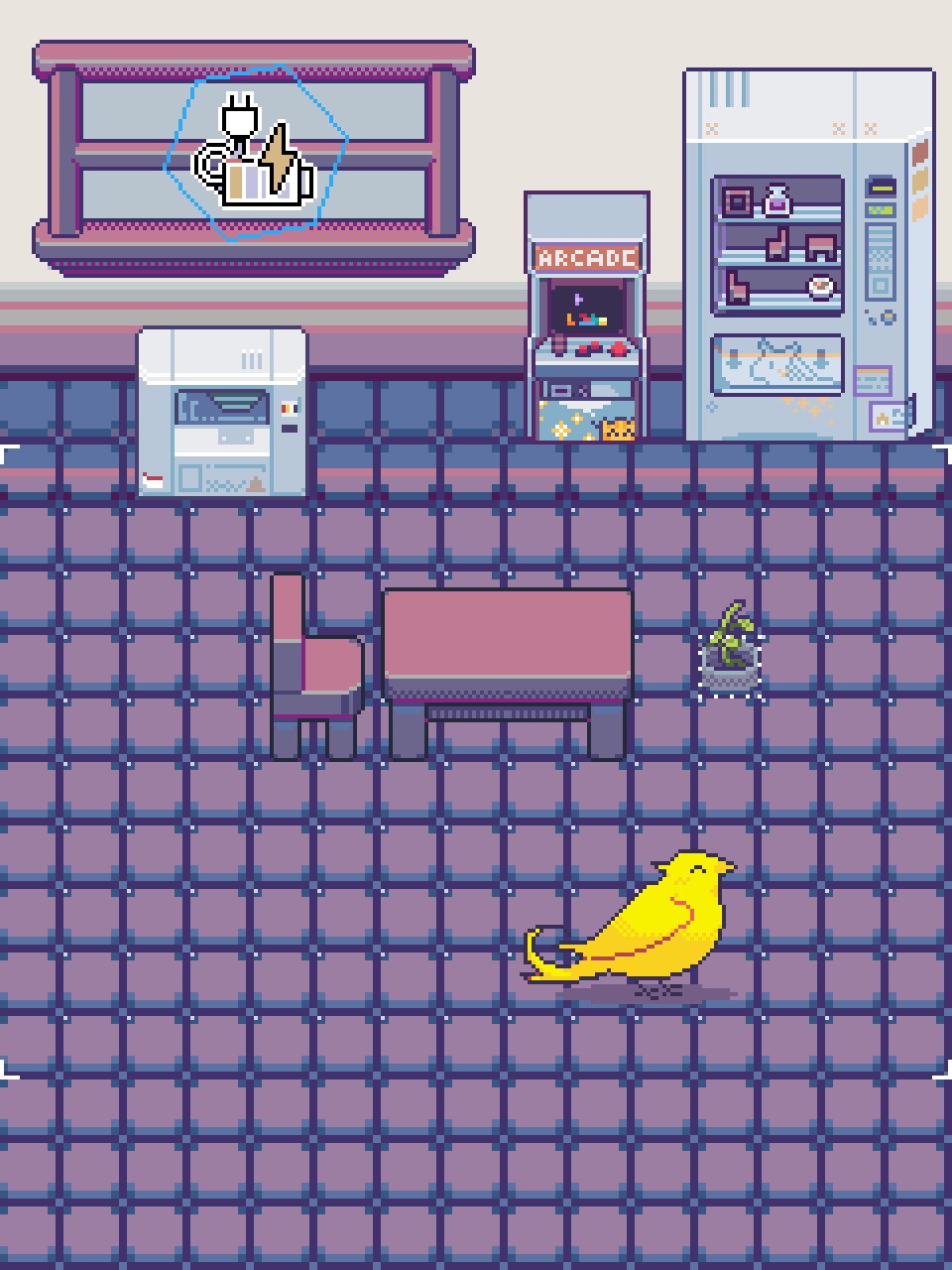Viewport: 952px width, 1270px height.
Task: Select the potted plant on the floor
Action: tap(731, 649)
